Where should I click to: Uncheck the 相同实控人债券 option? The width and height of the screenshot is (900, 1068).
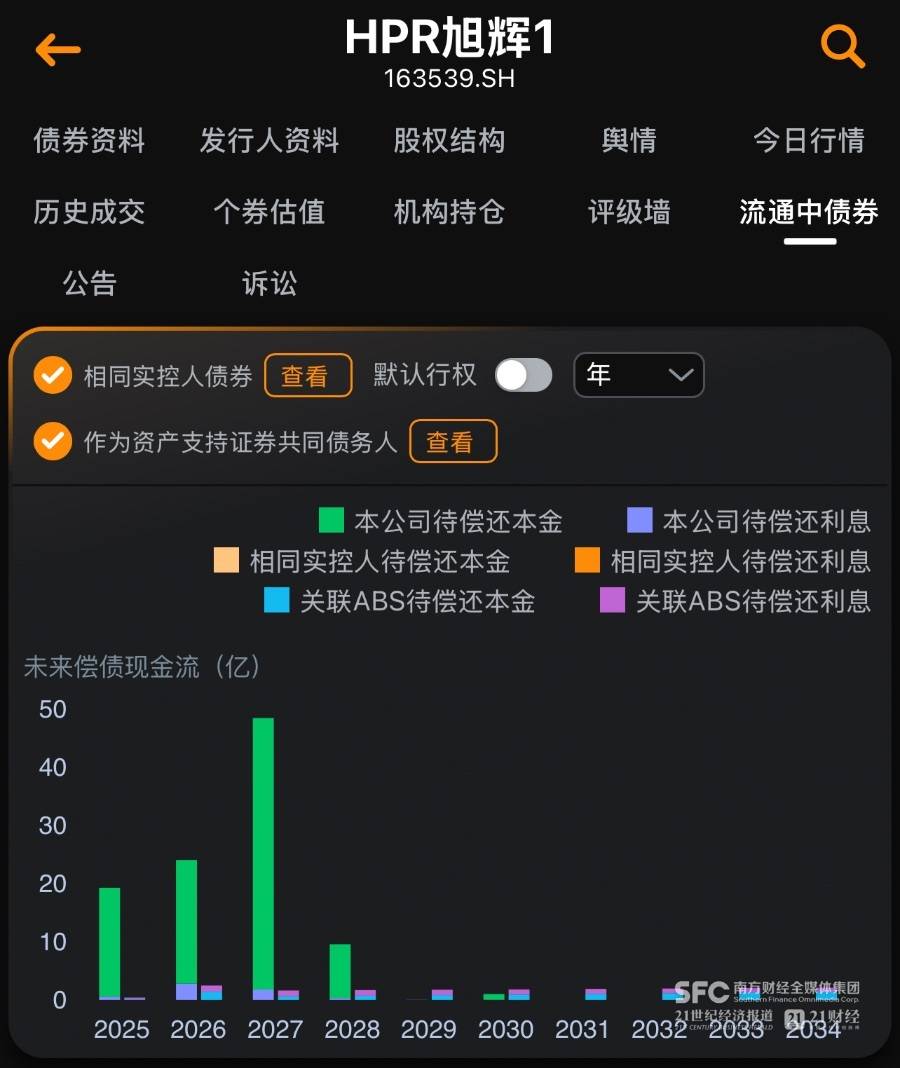click(52, 375)
